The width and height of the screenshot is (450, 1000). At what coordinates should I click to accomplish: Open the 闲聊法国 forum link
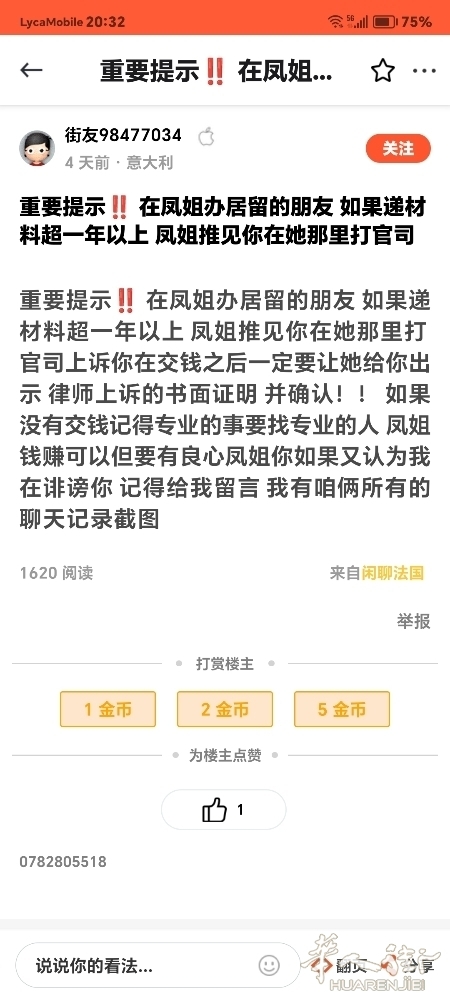(393, 573)
